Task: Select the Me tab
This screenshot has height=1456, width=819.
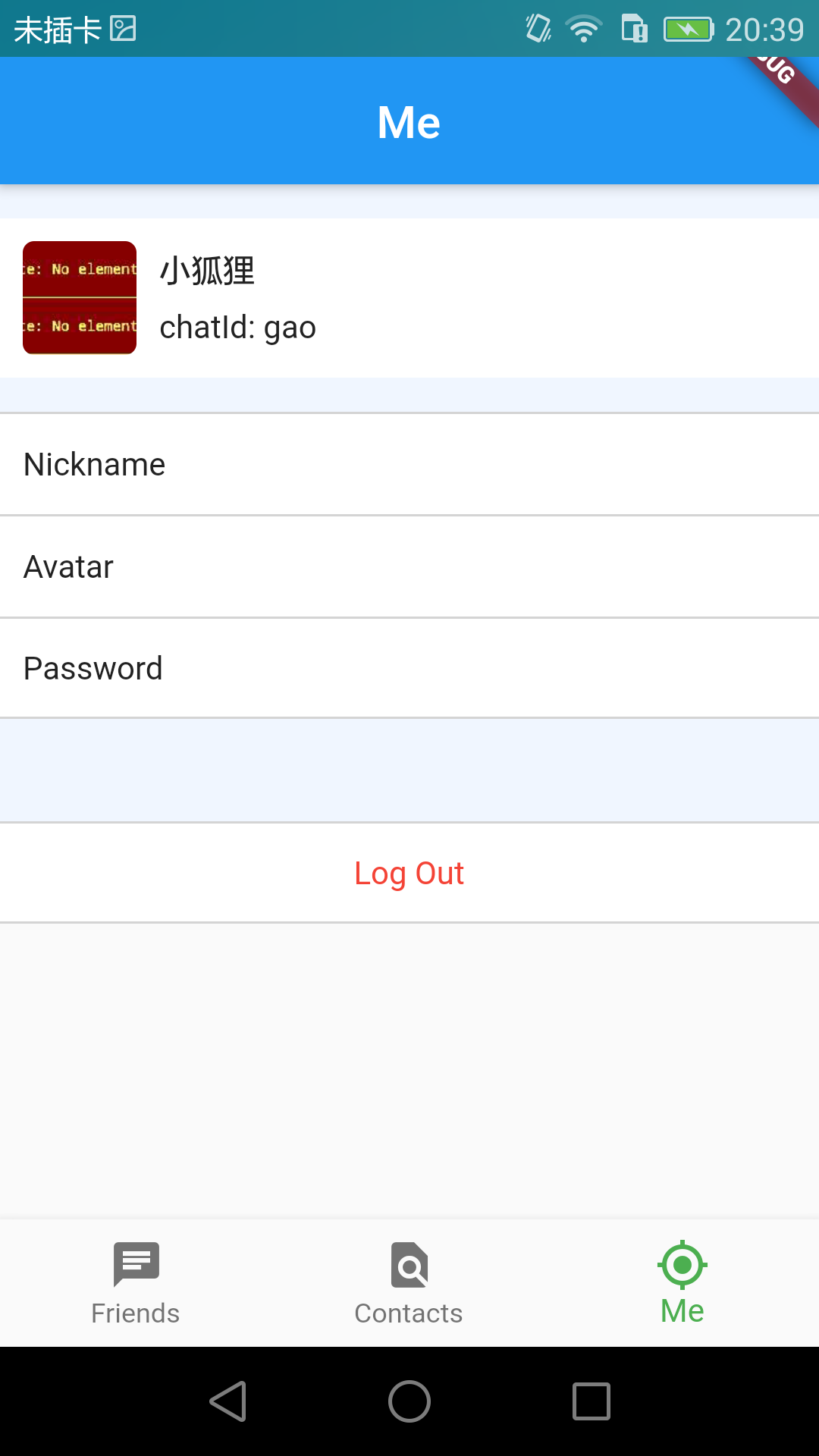Action: point(682,1283)
